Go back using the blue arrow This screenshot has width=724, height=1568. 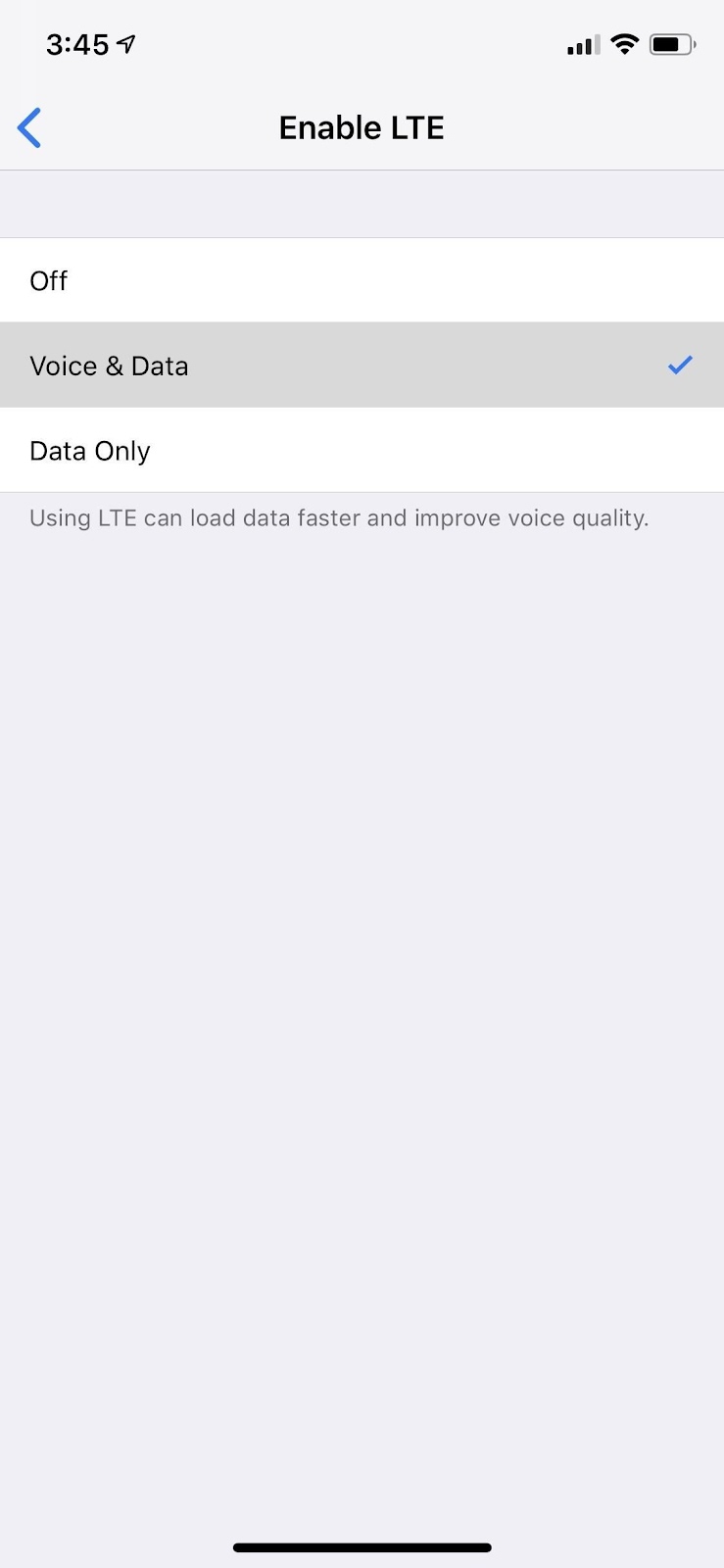[29, 127]
